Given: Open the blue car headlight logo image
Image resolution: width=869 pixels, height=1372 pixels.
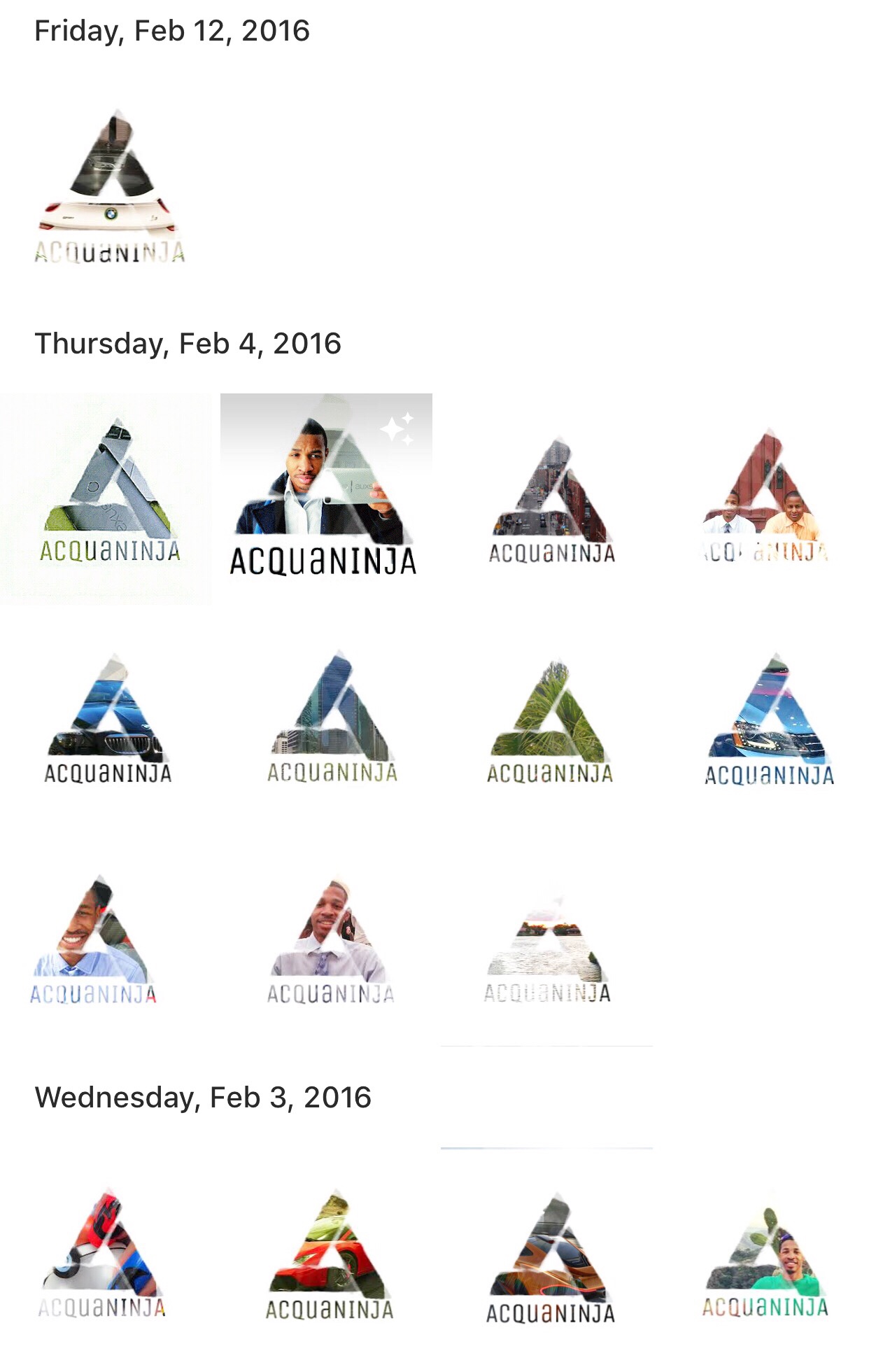Looking at the screenshot, I should click(x=769, y=720).
